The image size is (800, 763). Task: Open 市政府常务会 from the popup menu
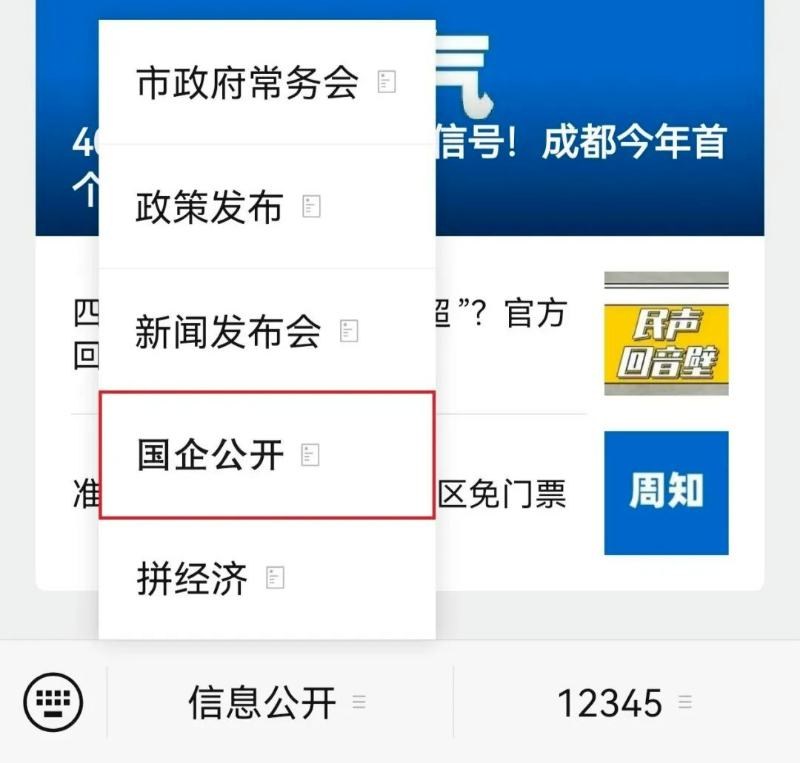(266, 83)
